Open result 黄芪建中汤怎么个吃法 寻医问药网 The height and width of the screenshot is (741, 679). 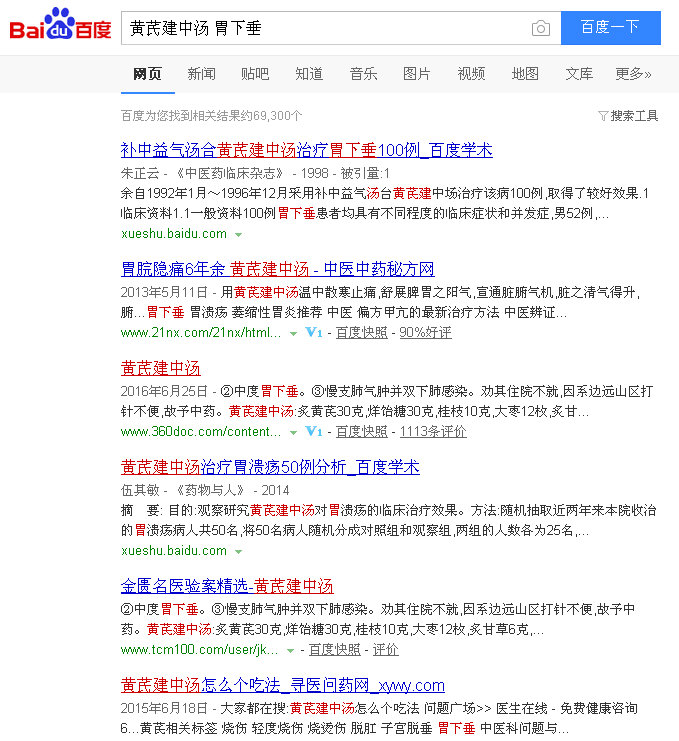[282, 685]
